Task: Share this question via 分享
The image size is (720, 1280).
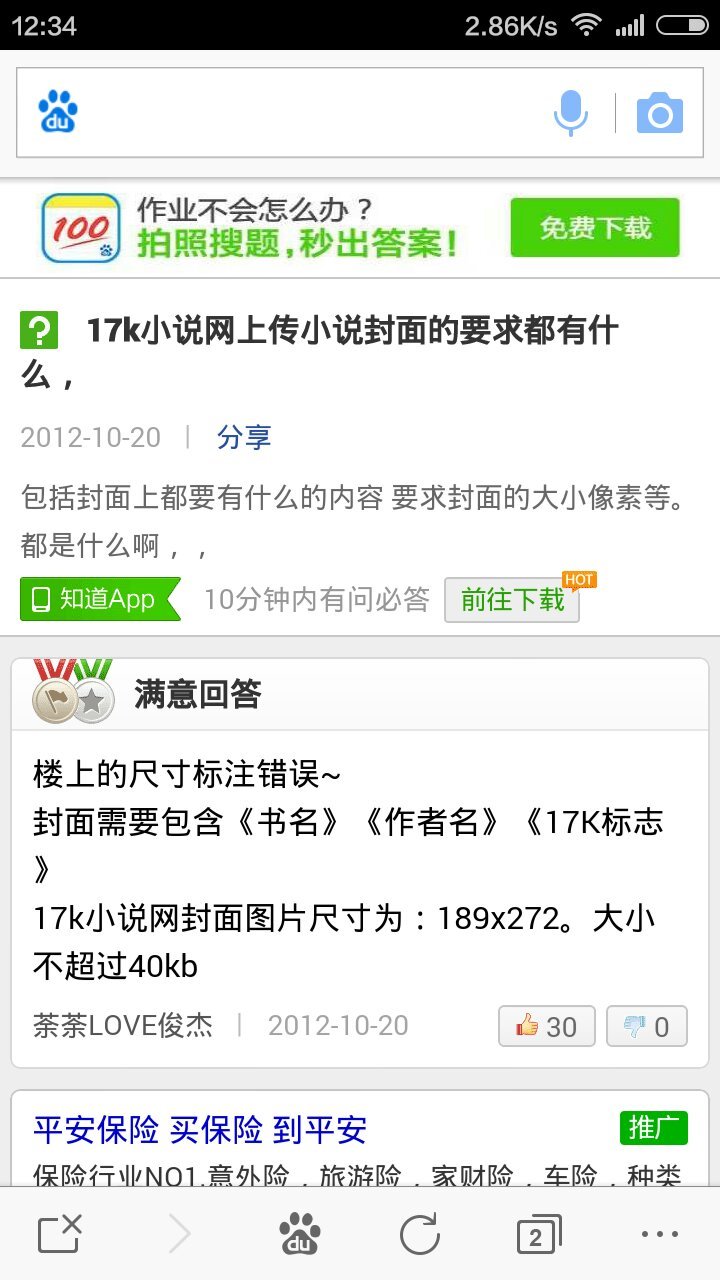Action: (x=244, y=437)
